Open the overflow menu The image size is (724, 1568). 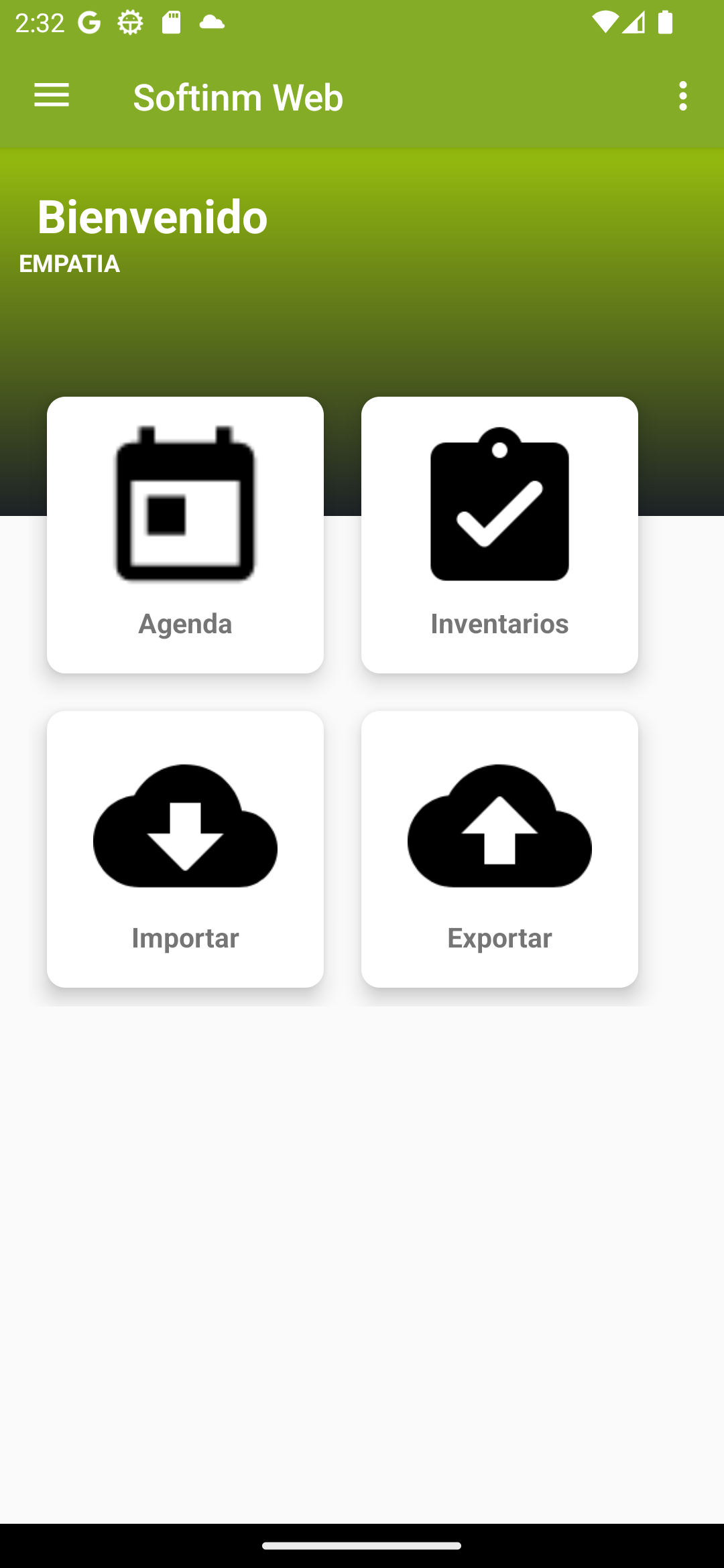pos(682,96)
